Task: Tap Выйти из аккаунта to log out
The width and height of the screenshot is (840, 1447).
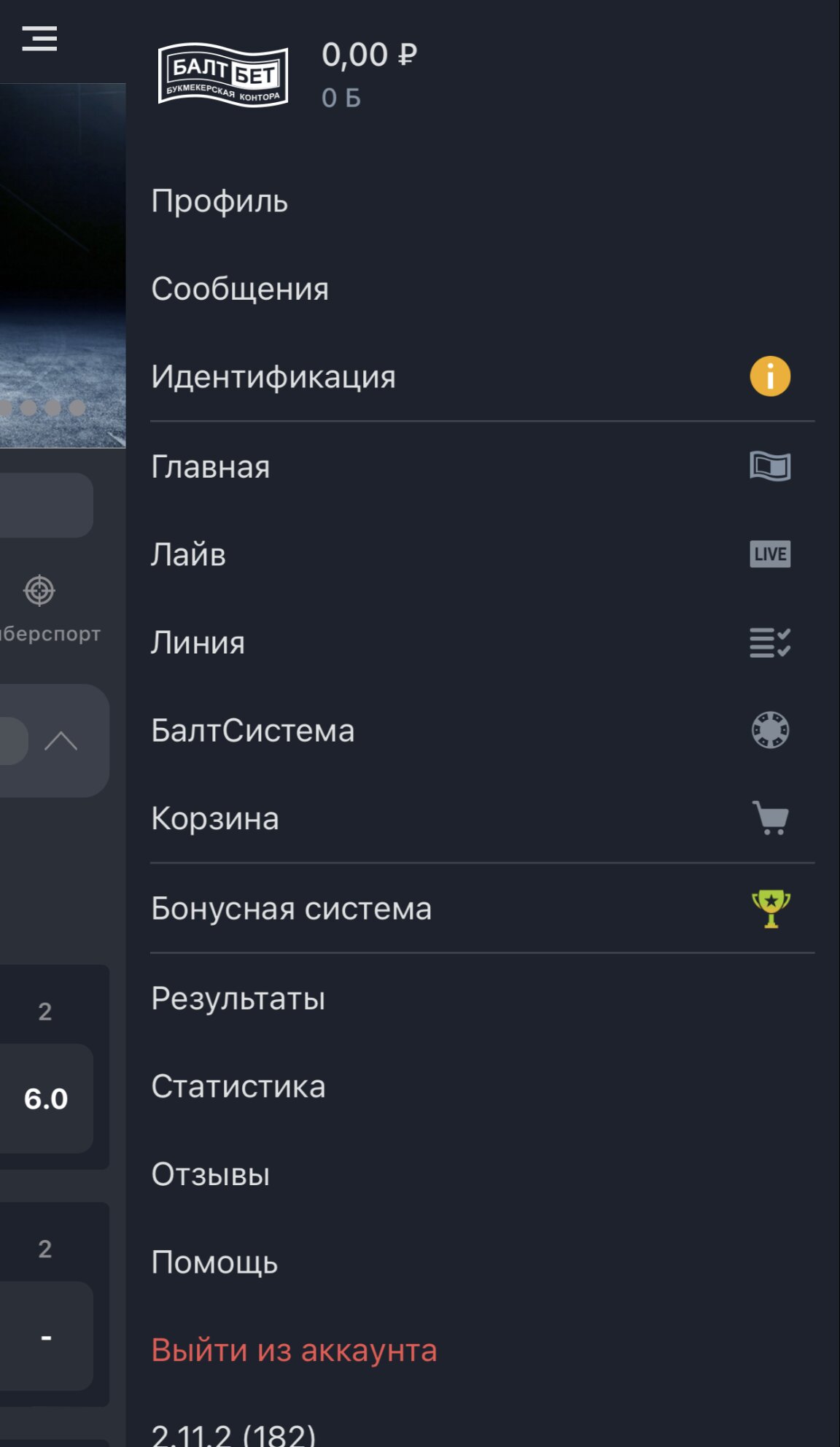Action: (x=295, y=1349)
